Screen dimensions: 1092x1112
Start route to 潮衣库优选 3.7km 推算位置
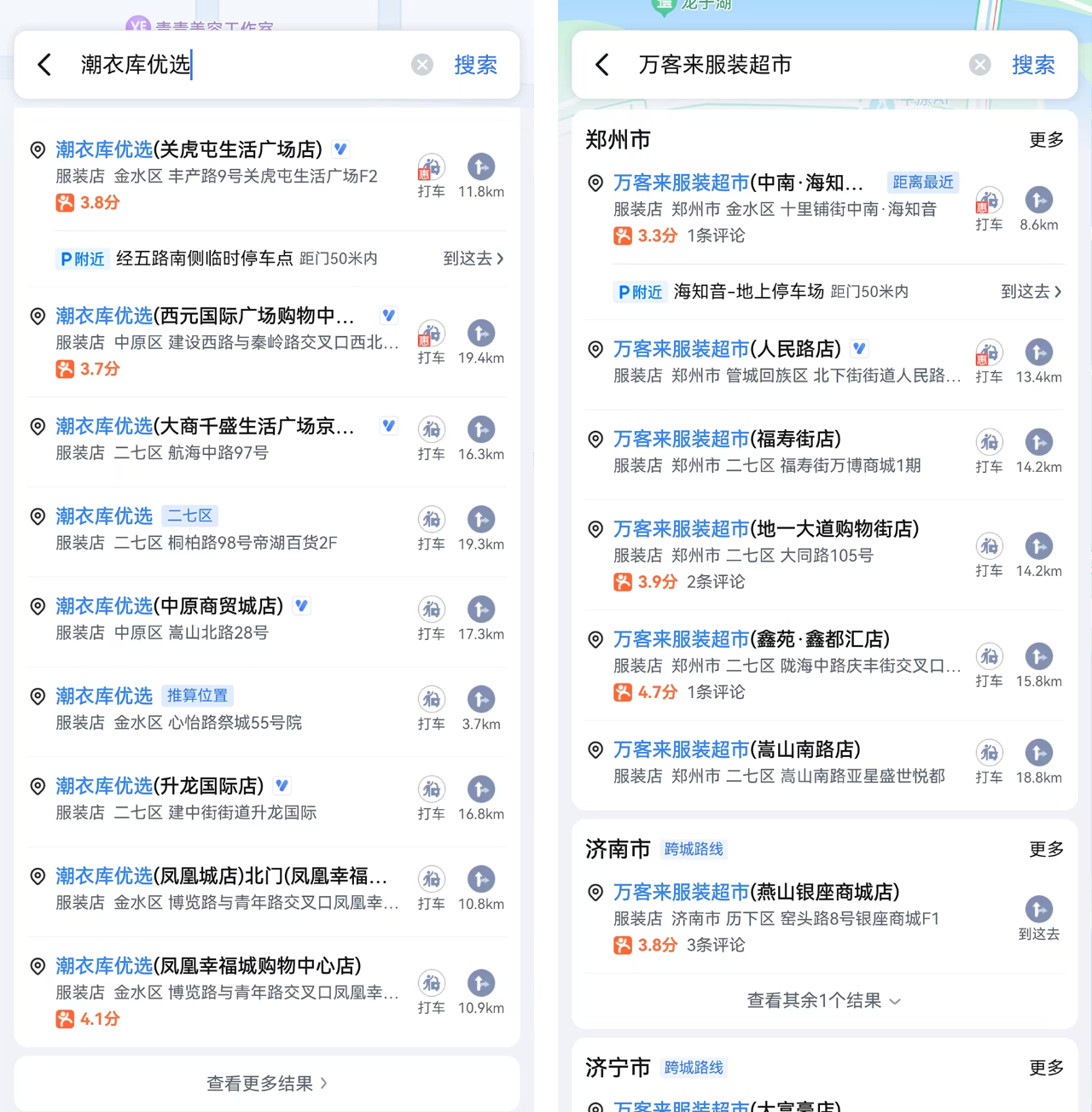(481, 707)
